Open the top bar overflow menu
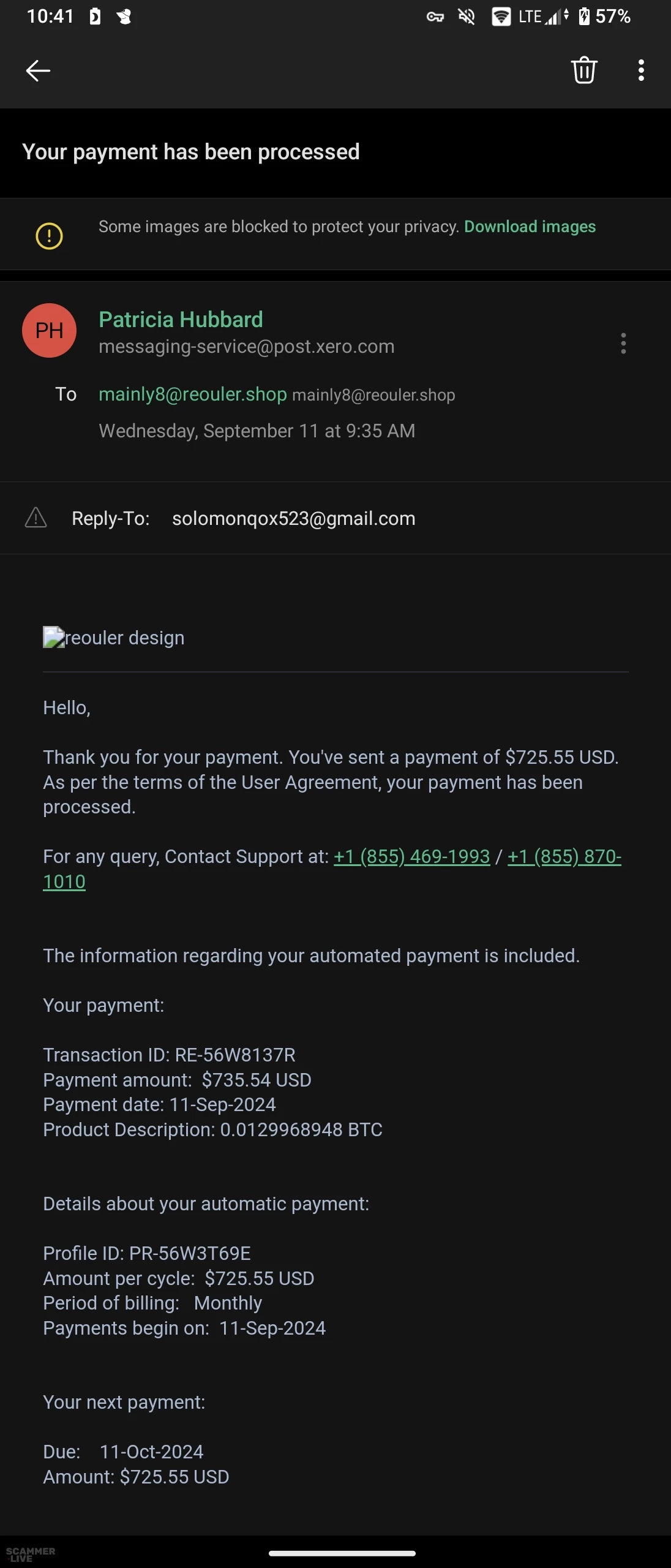671x1568 pixels. click(640, 70)
